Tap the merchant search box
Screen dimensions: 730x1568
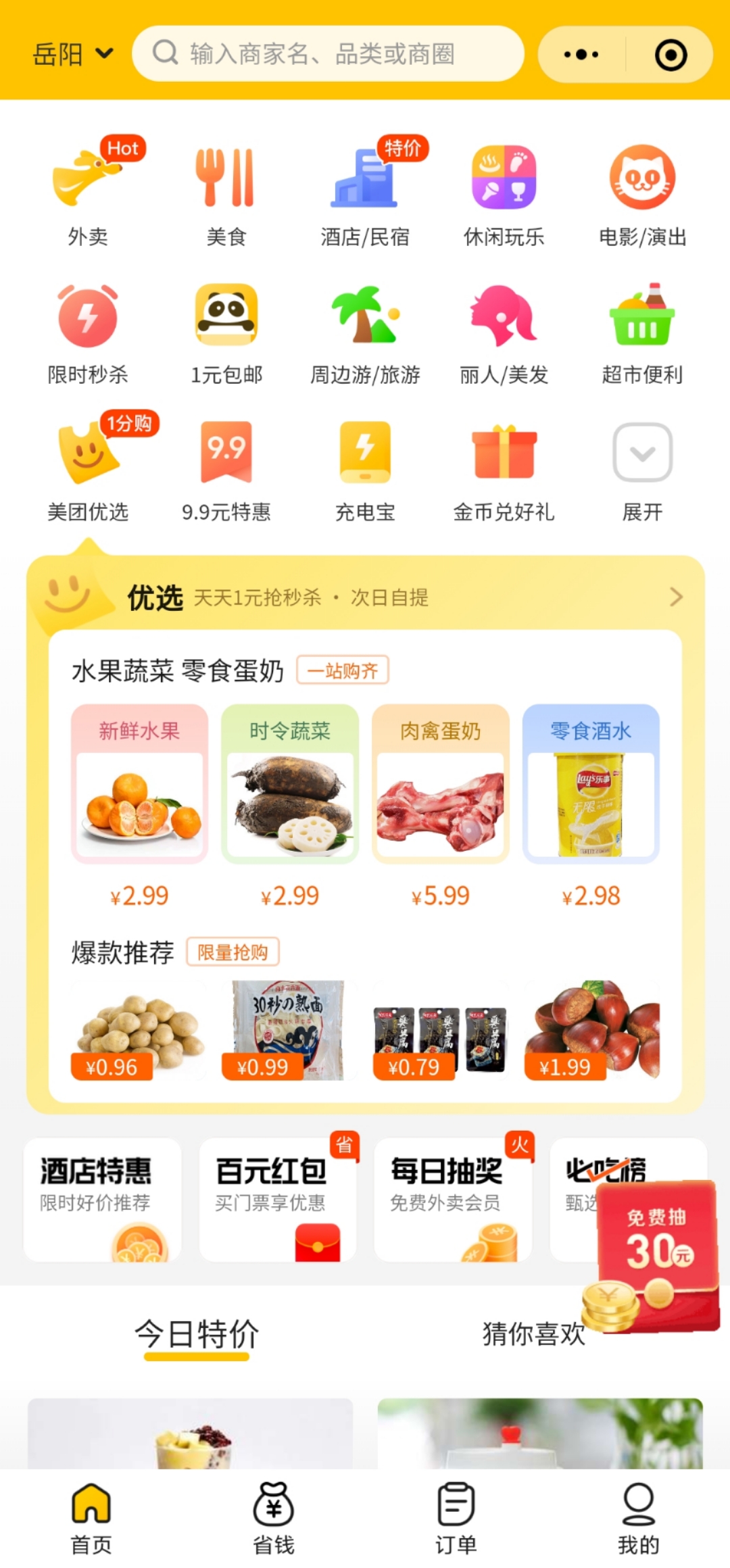(328, 53)
